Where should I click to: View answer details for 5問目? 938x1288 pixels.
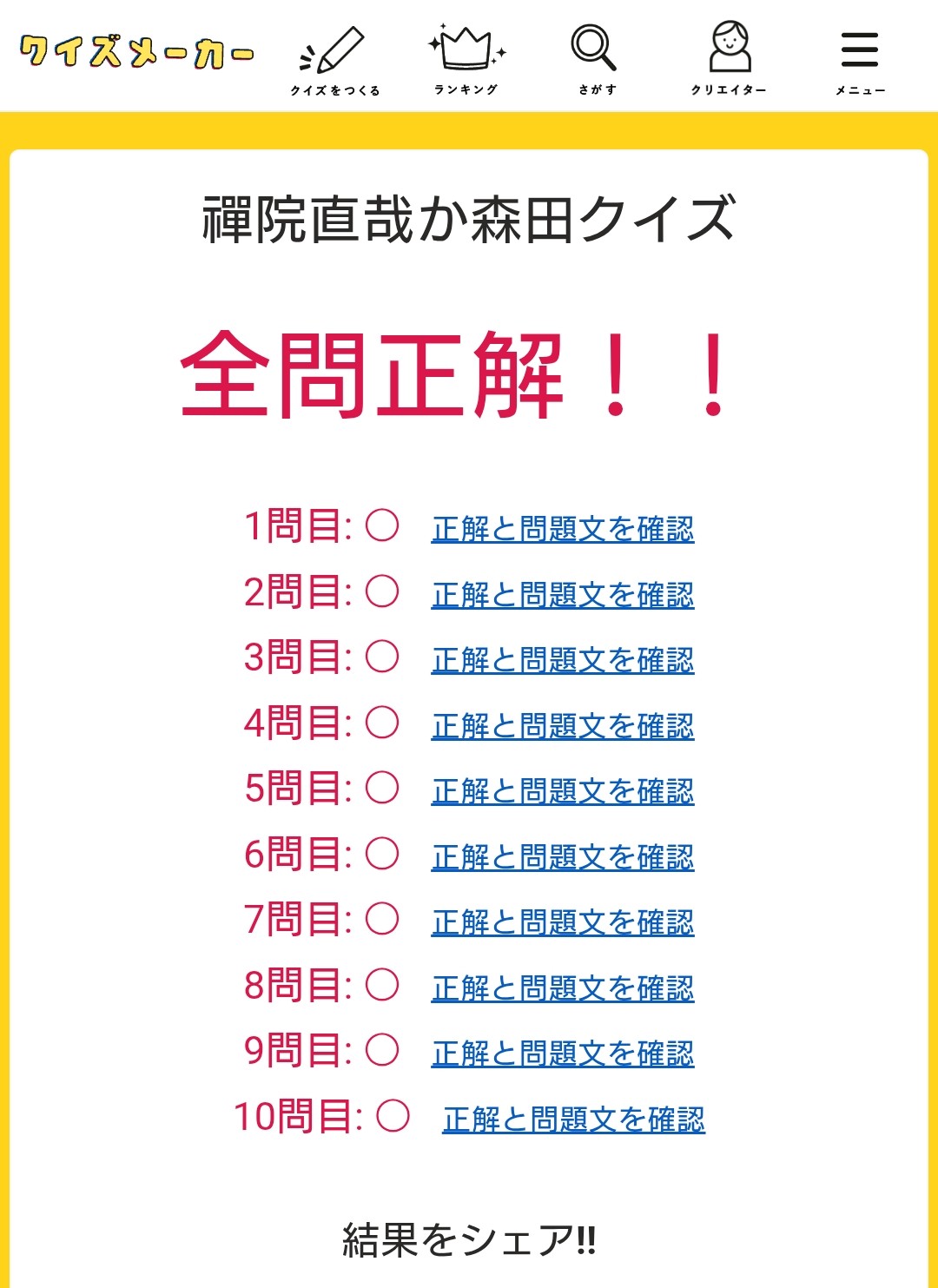coord(563,791)
